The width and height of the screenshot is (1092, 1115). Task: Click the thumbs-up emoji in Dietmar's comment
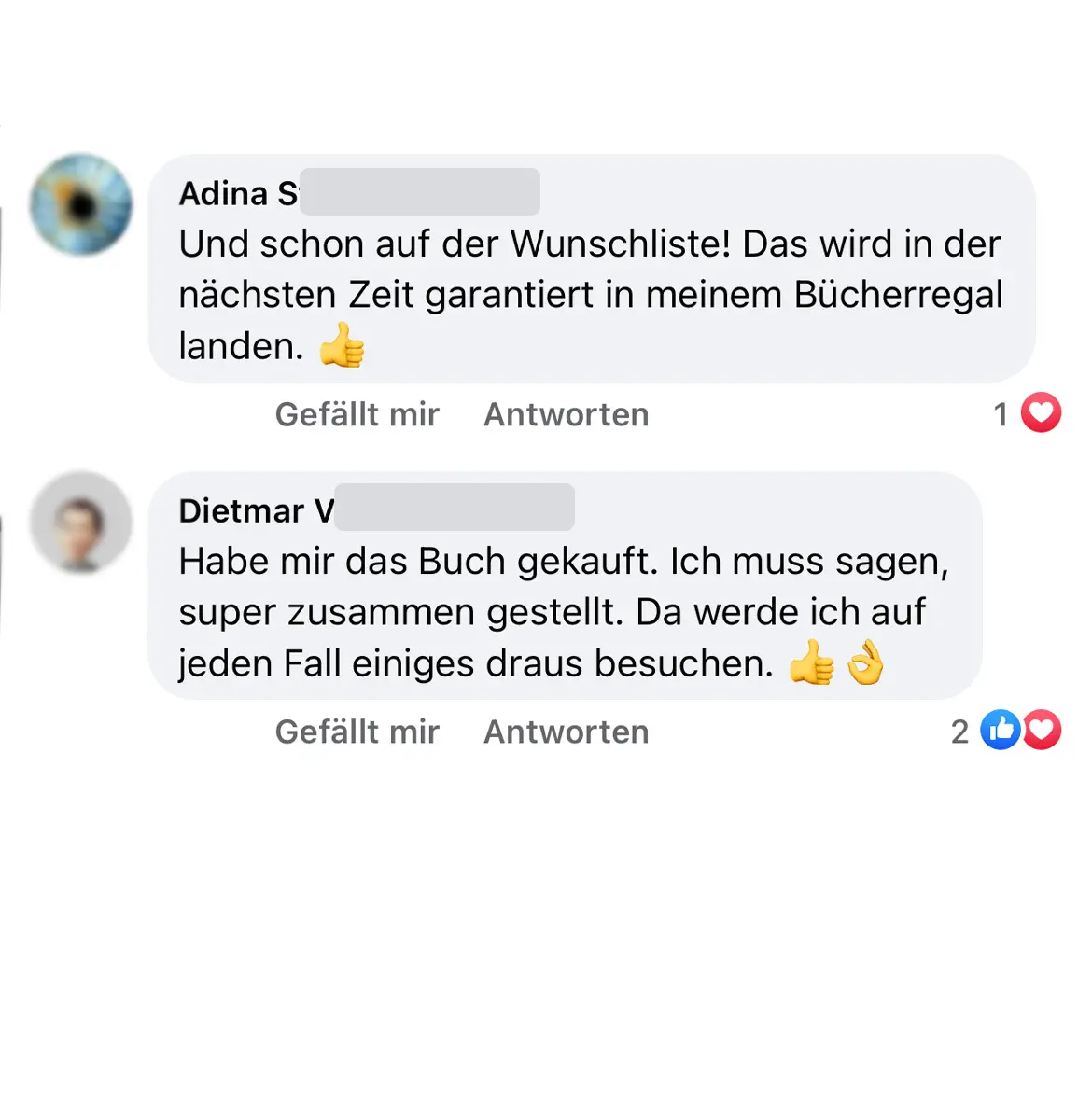(814, 662)
